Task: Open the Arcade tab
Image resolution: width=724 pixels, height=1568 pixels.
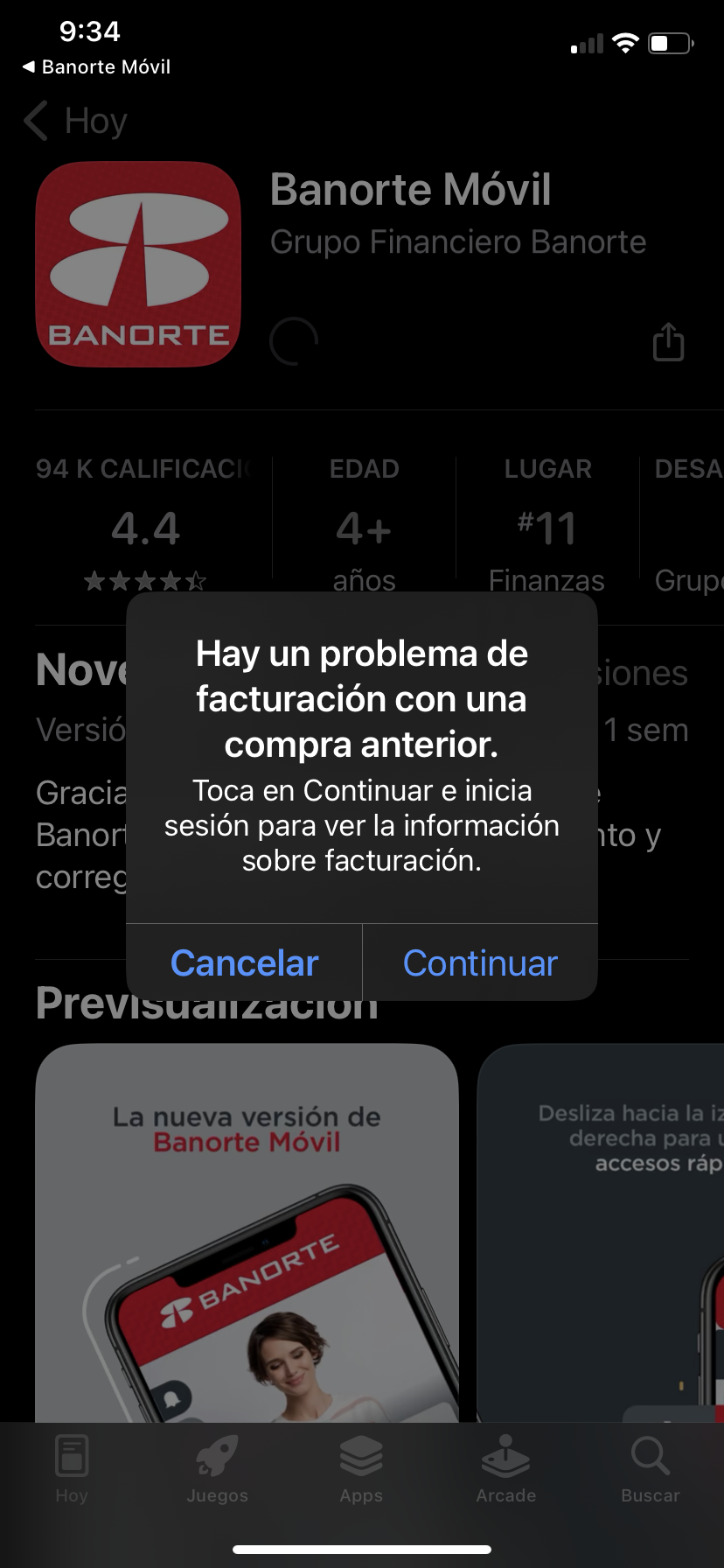Action: (x=505, y=1468)
